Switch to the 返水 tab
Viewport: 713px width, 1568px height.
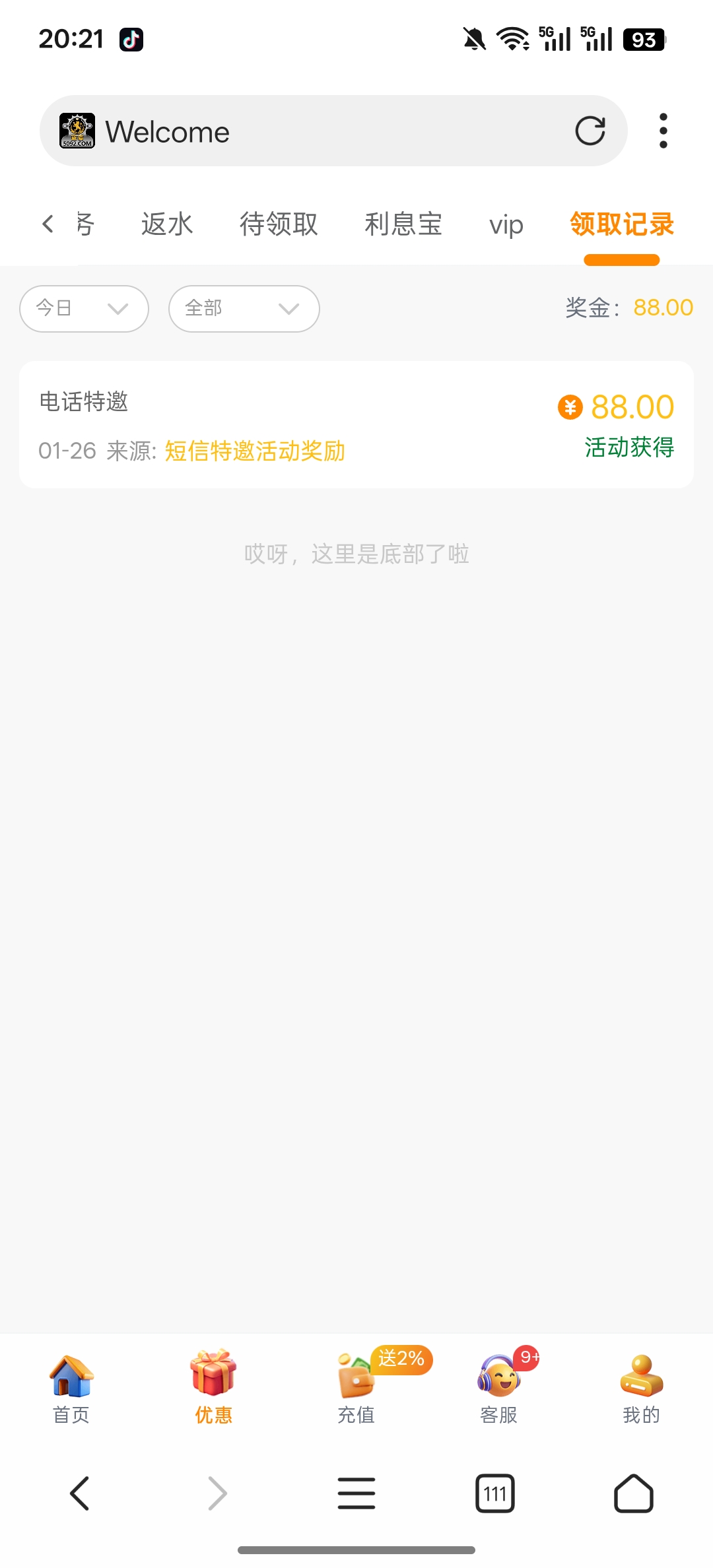tap(166, 224)
